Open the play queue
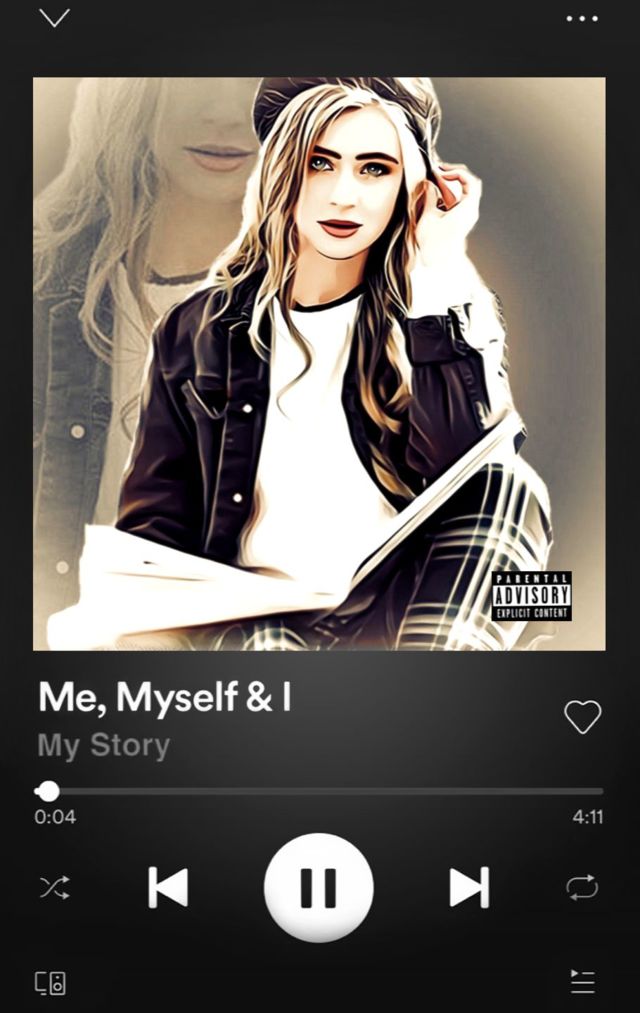 click(x=582, y=982)
